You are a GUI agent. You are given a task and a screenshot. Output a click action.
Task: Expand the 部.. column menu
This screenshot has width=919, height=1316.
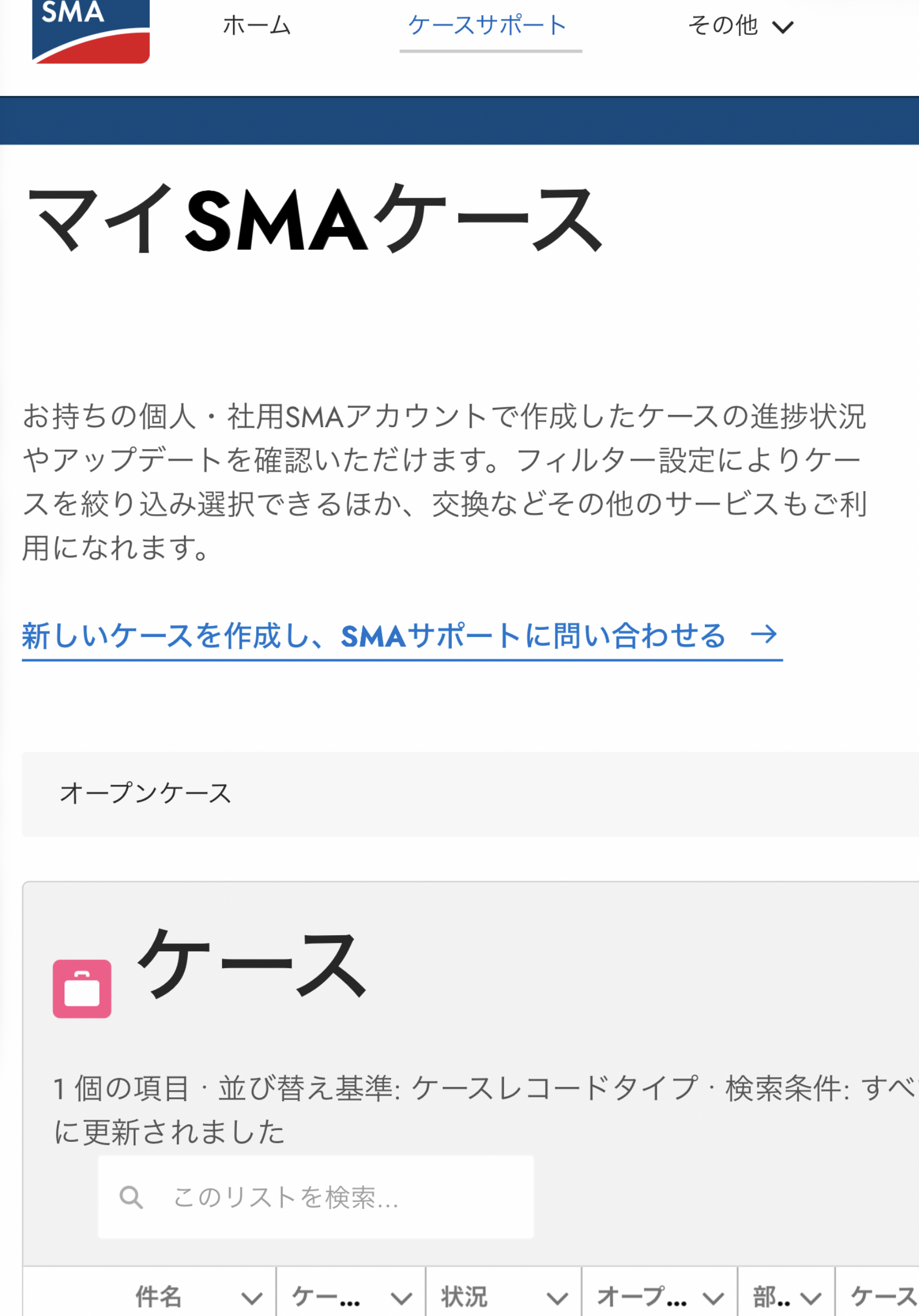(x=810, y=1298)
